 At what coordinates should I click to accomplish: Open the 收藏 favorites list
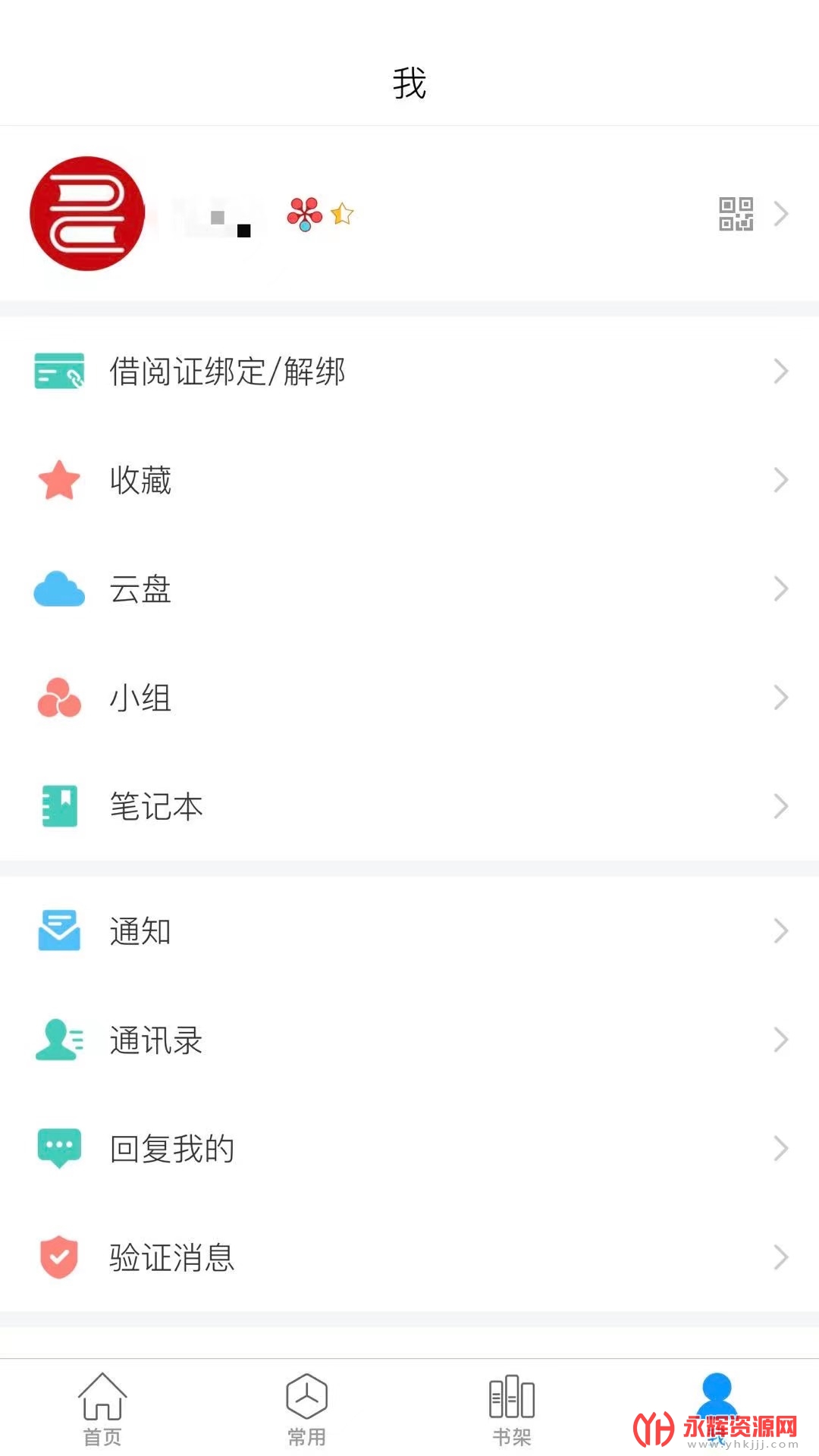pyautogui.click(x=409, y=480)
